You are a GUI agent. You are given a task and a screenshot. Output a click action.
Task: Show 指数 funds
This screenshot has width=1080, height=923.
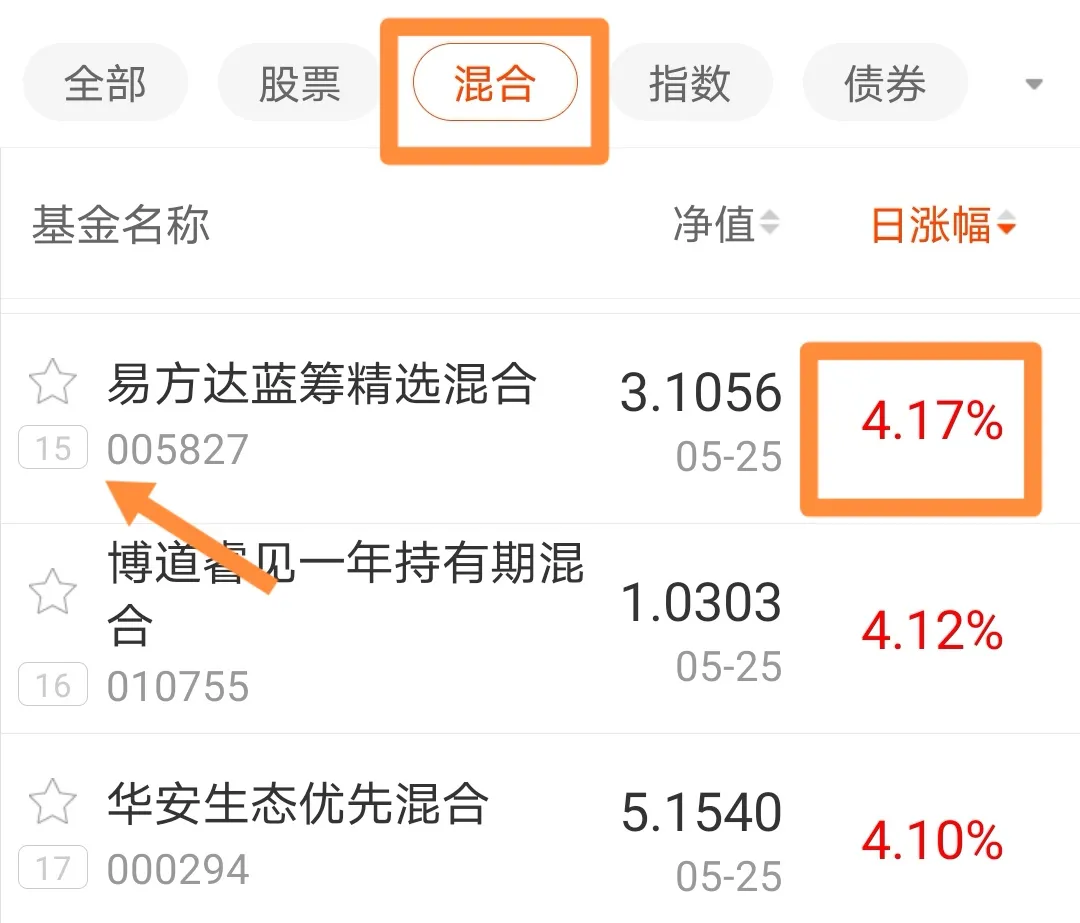[x=690, y=85]
